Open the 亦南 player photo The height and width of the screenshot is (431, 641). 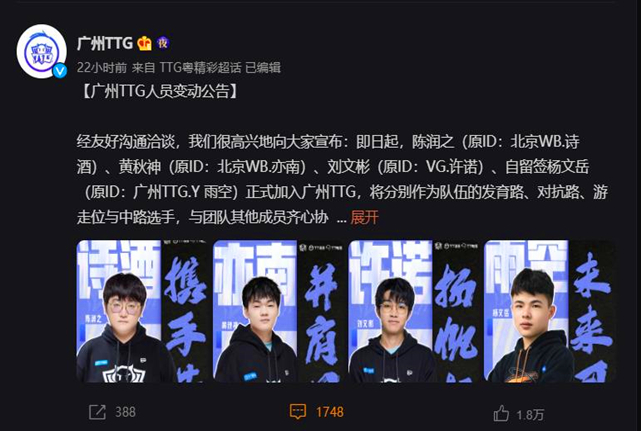click(278, 310)
